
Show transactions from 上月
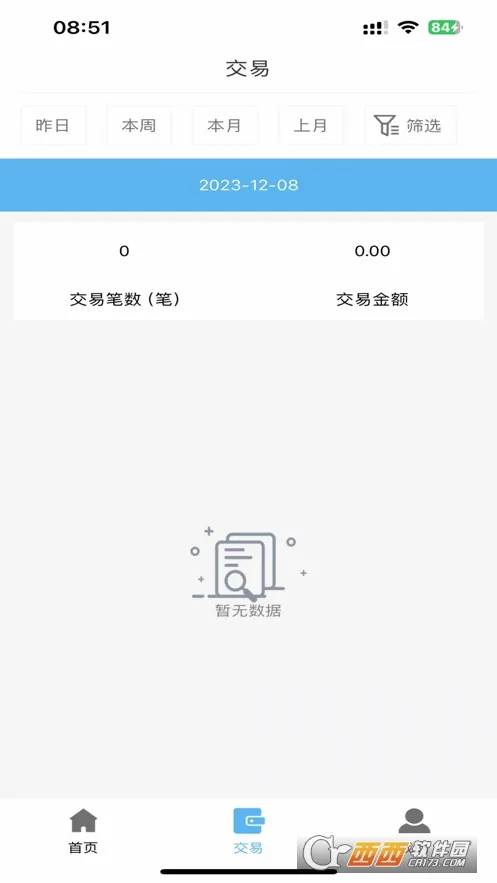coord(311,125)
